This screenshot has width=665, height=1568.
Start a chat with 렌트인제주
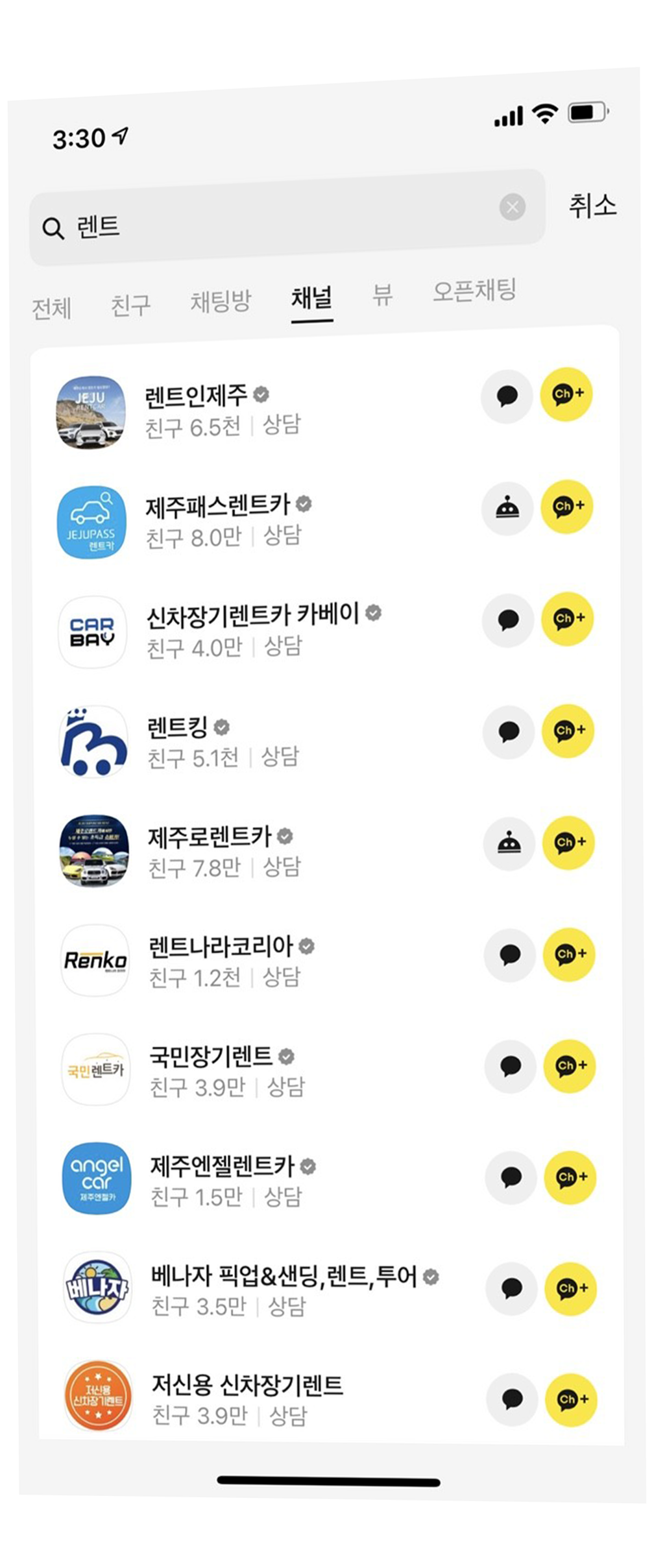[507, 396]
